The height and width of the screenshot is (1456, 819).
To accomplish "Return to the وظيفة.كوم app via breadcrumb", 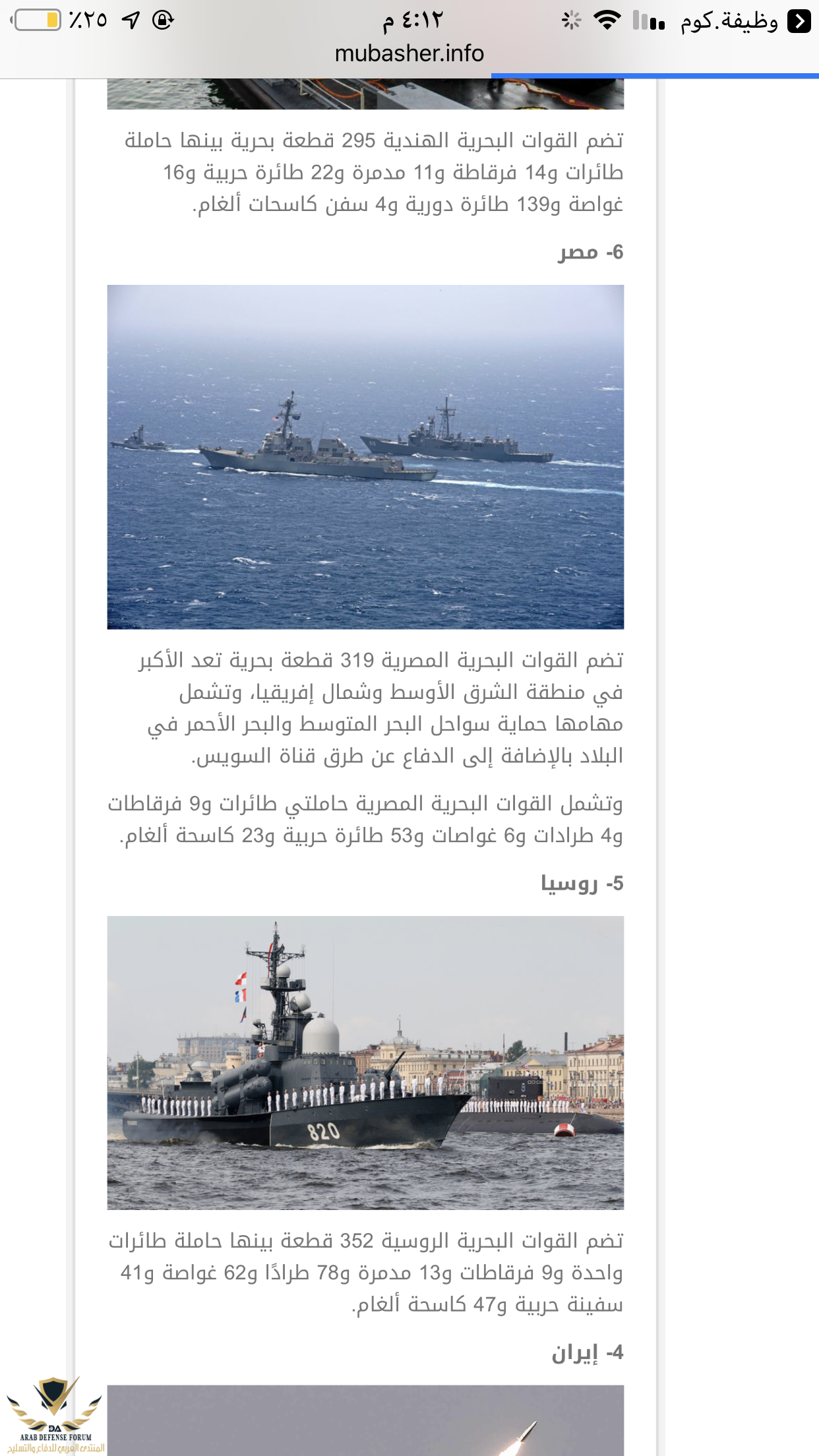I will (x=745, y=21).
